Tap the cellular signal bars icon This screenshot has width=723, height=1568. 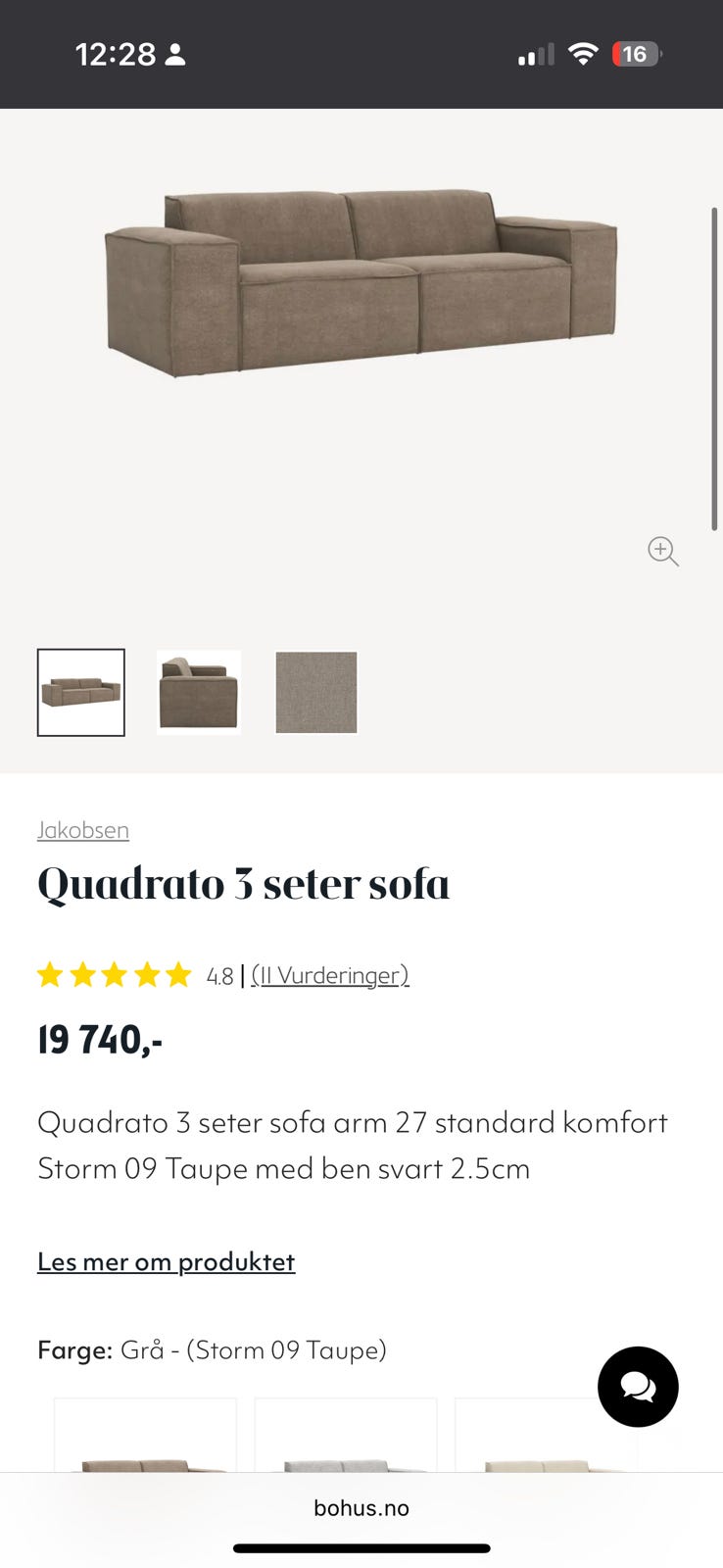[532, 54]
